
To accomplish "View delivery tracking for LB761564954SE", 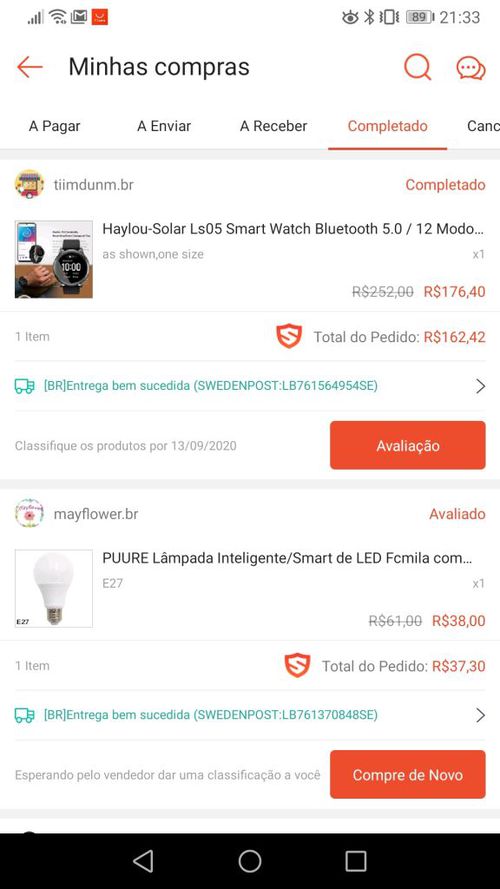I will (x=250, y=386).
